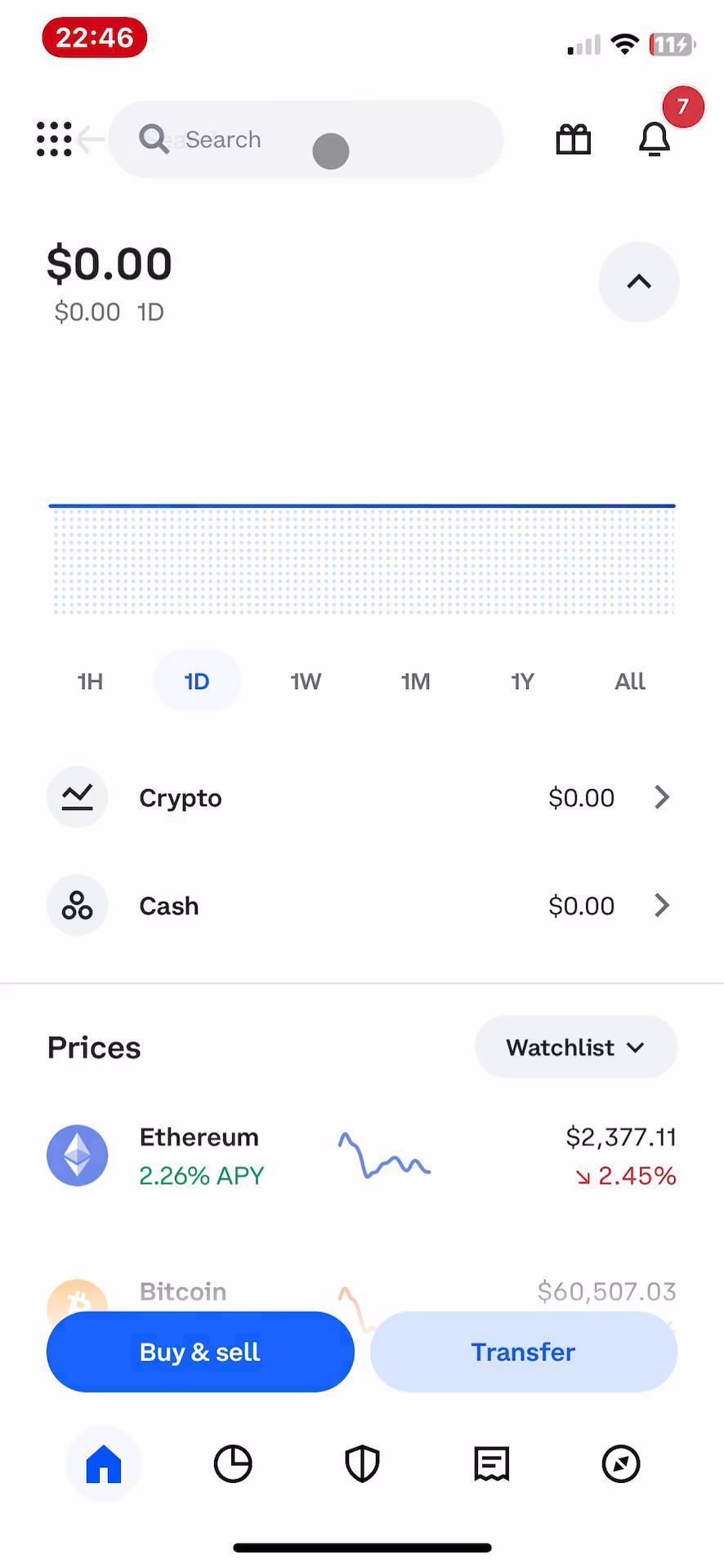Tap the Buy & sell button

(x=200, y=1352)
